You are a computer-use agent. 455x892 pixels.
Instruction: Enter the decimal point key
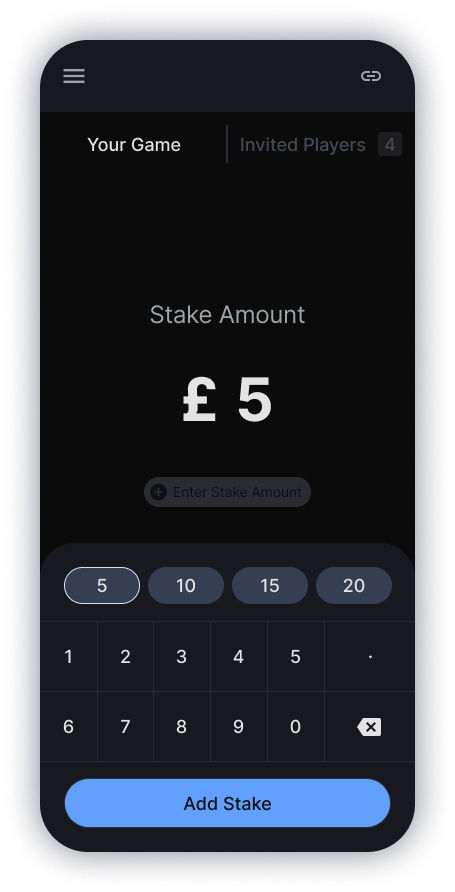pos(370,656)
